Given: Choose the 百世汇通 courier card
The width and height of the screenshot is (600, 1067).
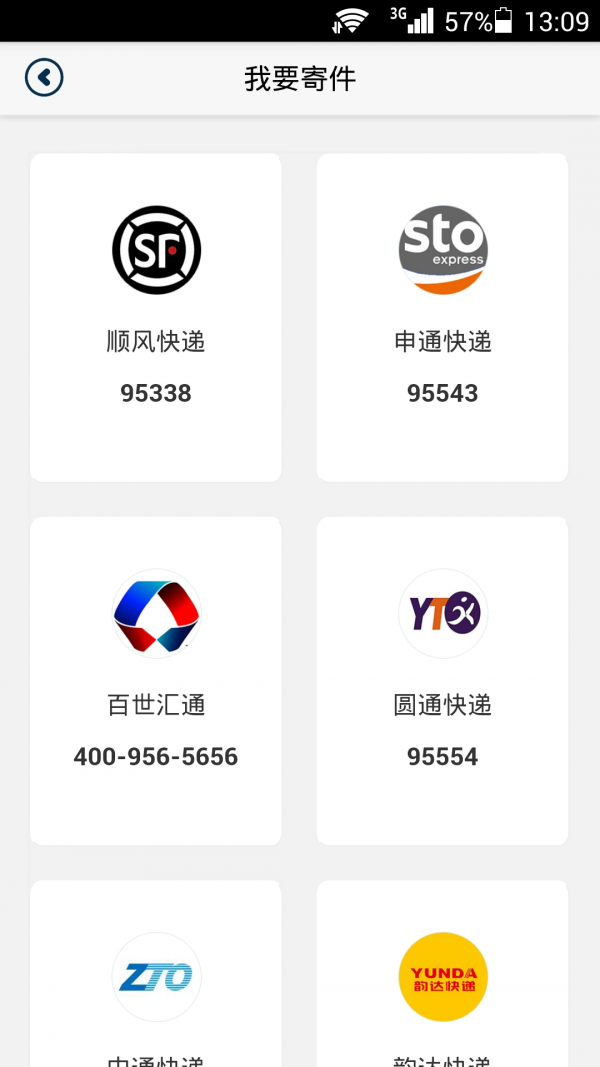Looking at the screenshot, I should tap(156, 680).
